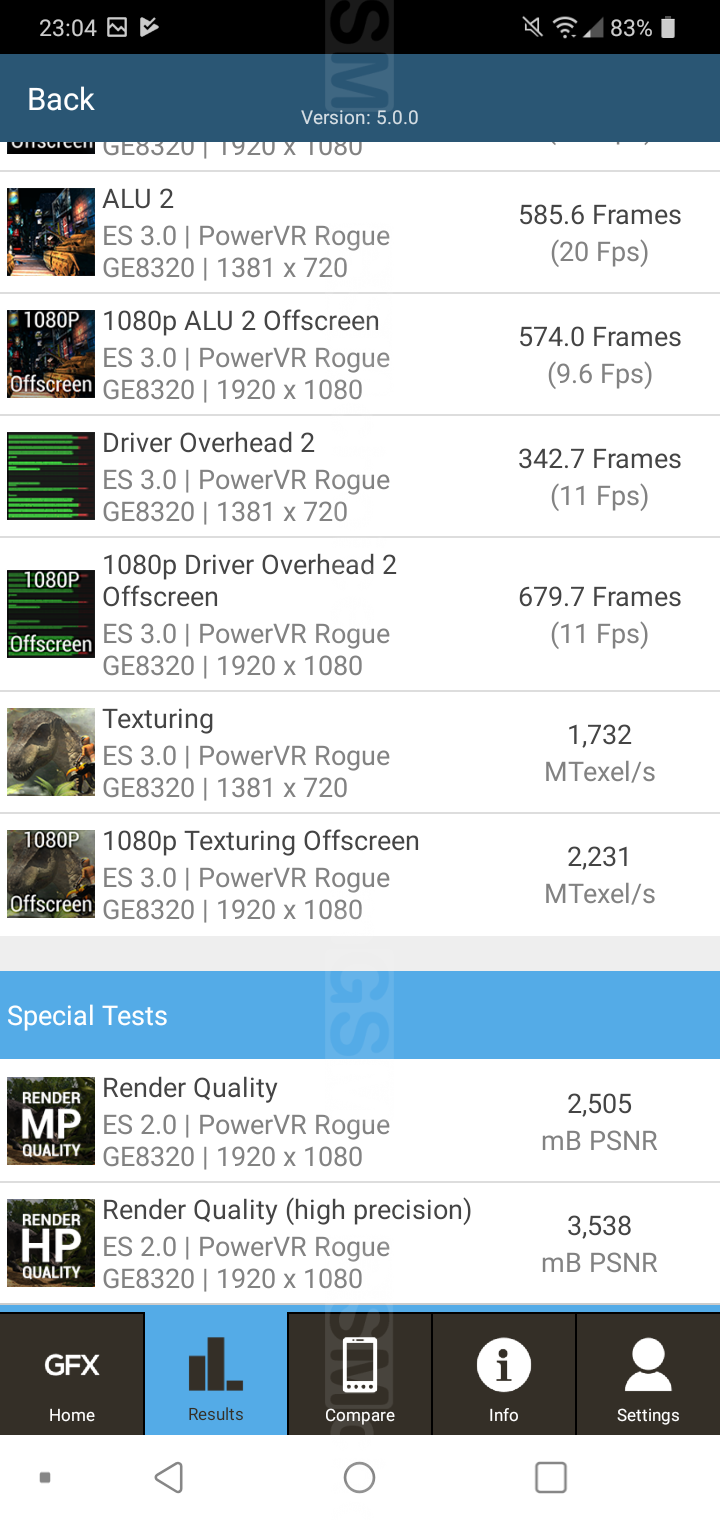
Task: Select the Texturing test result
Action: click(x=360, y=753)
